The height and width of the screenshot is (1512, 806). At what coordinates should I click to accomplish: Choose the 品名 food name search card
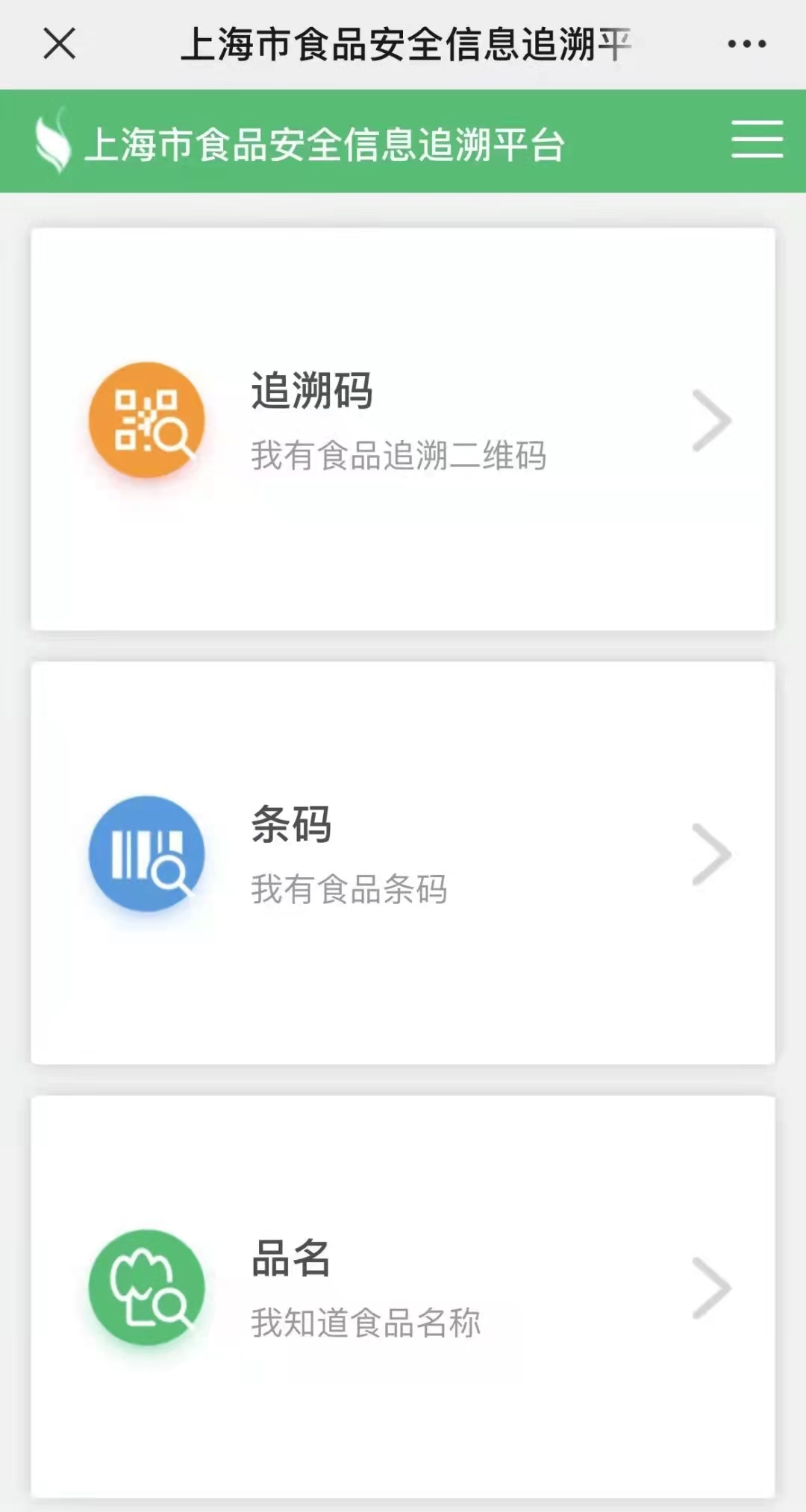(x=403, y=1295)
